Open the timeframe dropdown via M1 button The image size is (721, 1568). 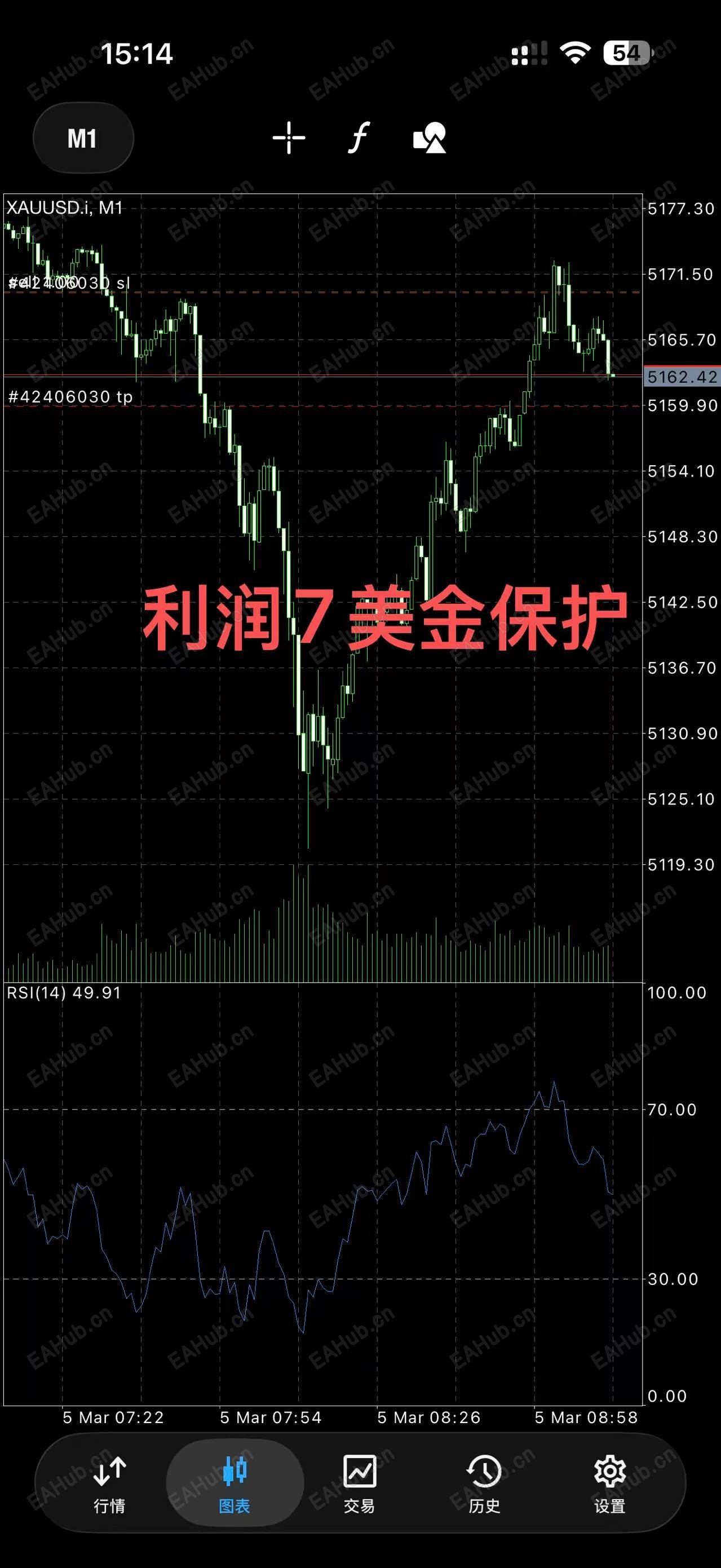tap(83, 138)
